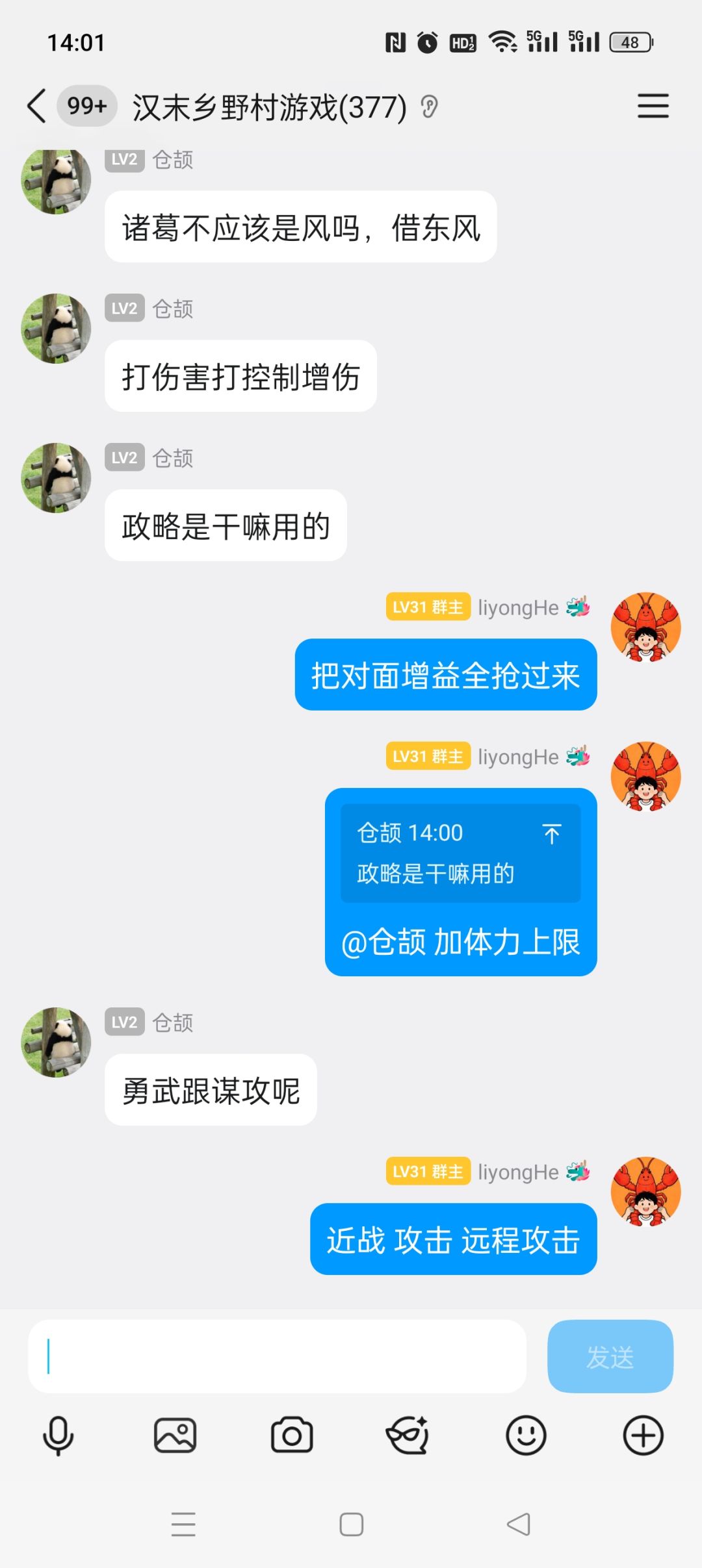Tap the 发送 send button
Screen dimensions: 702x1568
[610, 1356]
